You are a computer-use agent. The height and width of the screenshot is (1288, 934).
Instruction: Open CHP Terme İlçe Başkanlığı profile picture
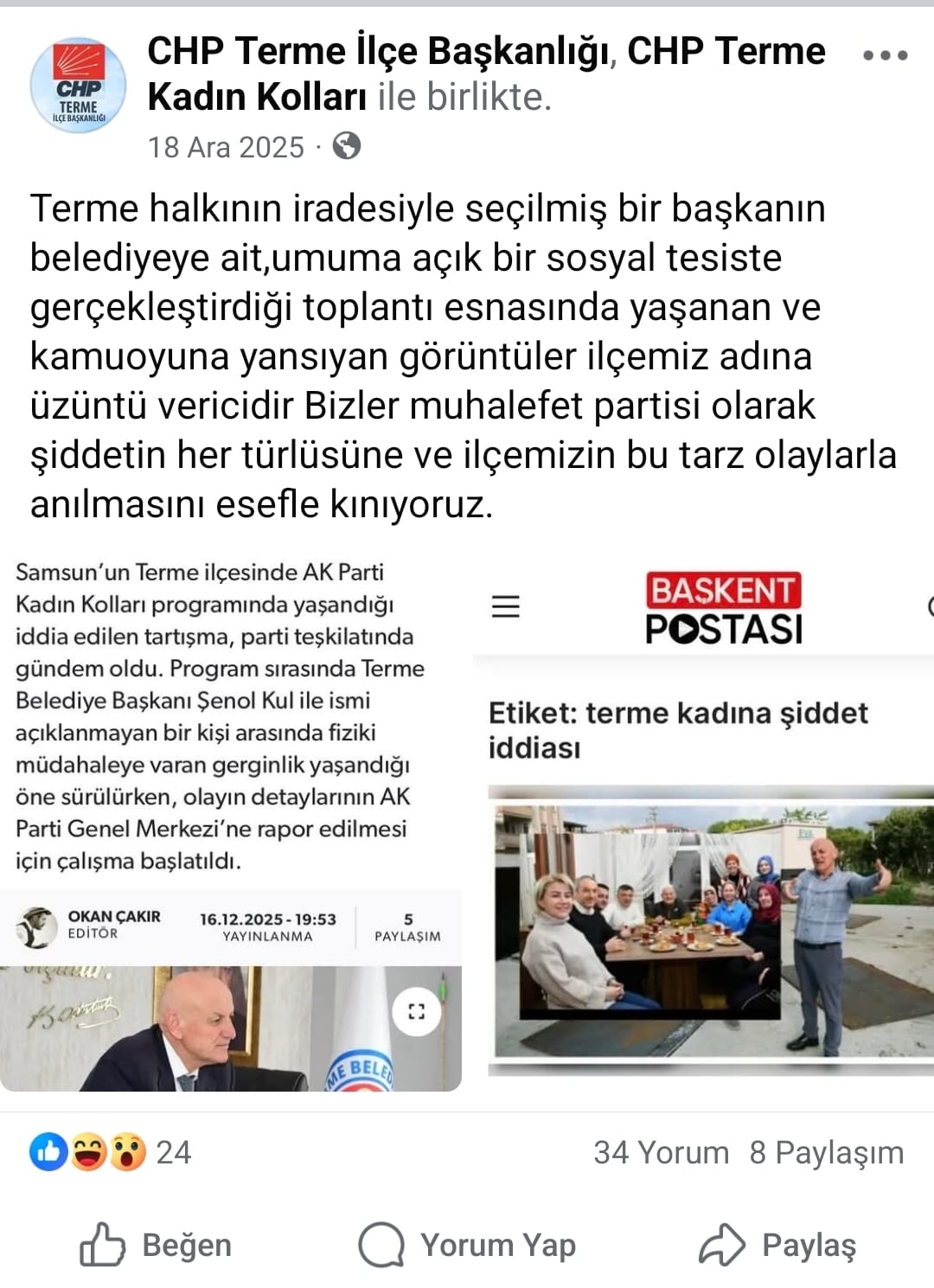click(79, 87)
